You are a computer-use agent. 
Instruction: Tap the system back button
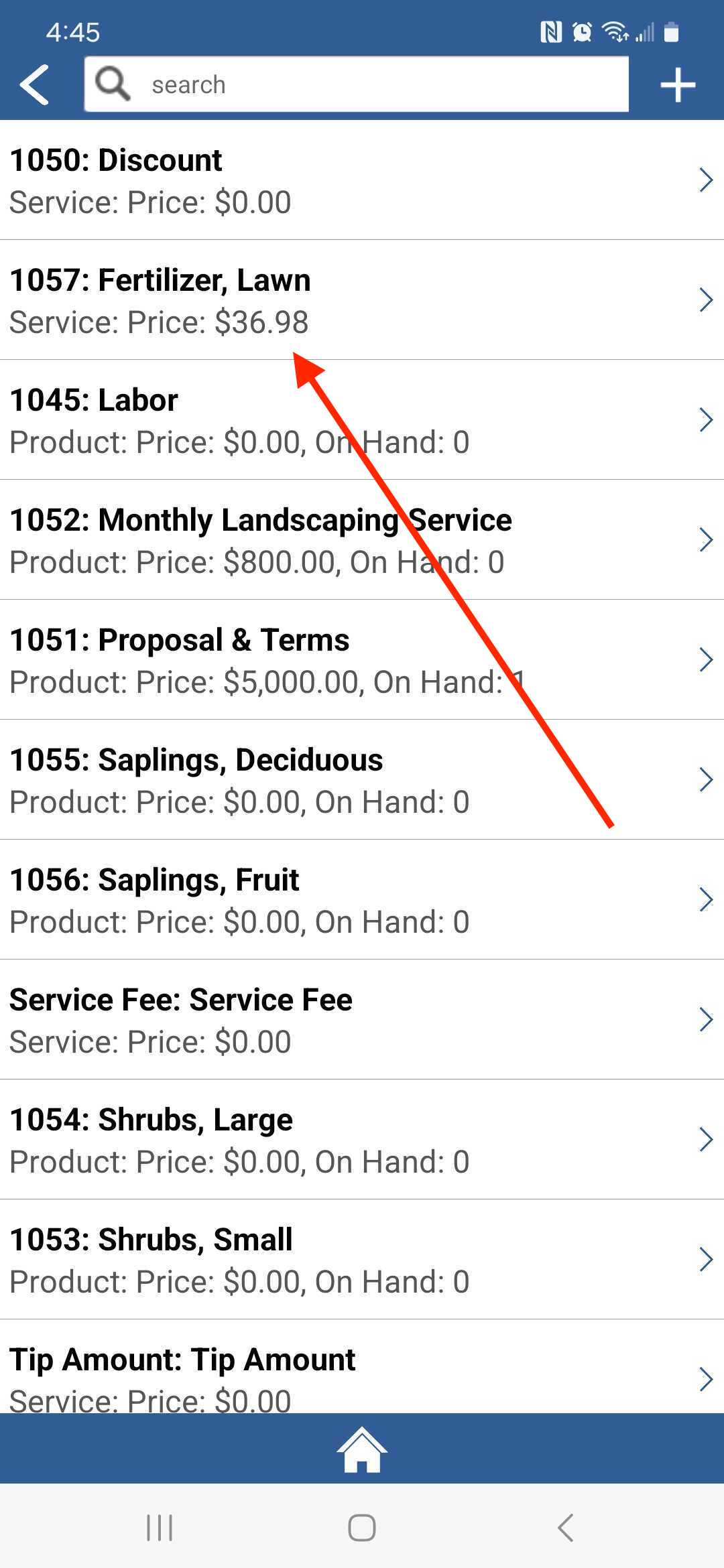point(565,1528)
